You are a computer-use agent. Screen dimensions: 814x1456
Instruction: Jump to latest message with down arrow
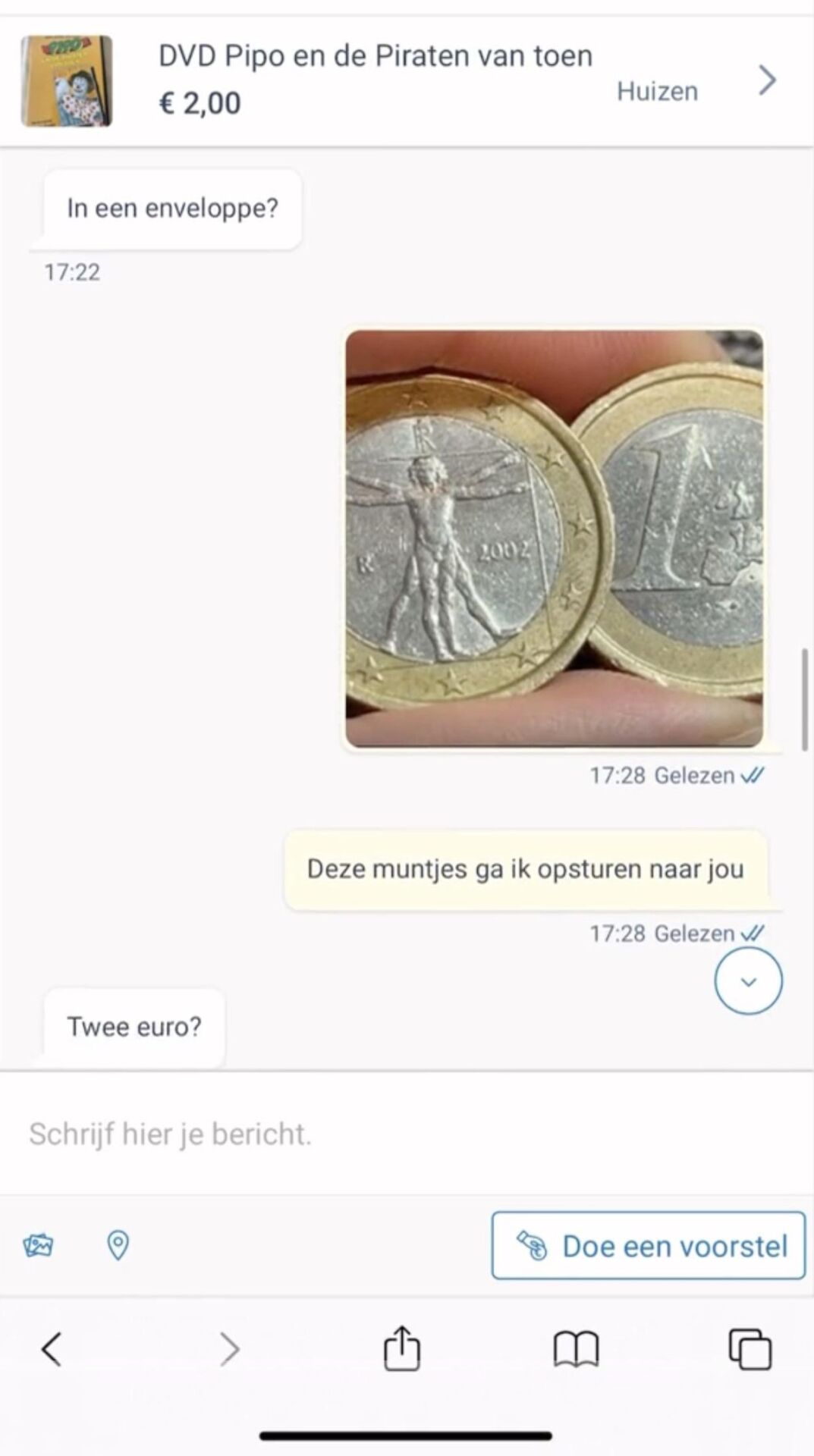click(x=748, y=981)
